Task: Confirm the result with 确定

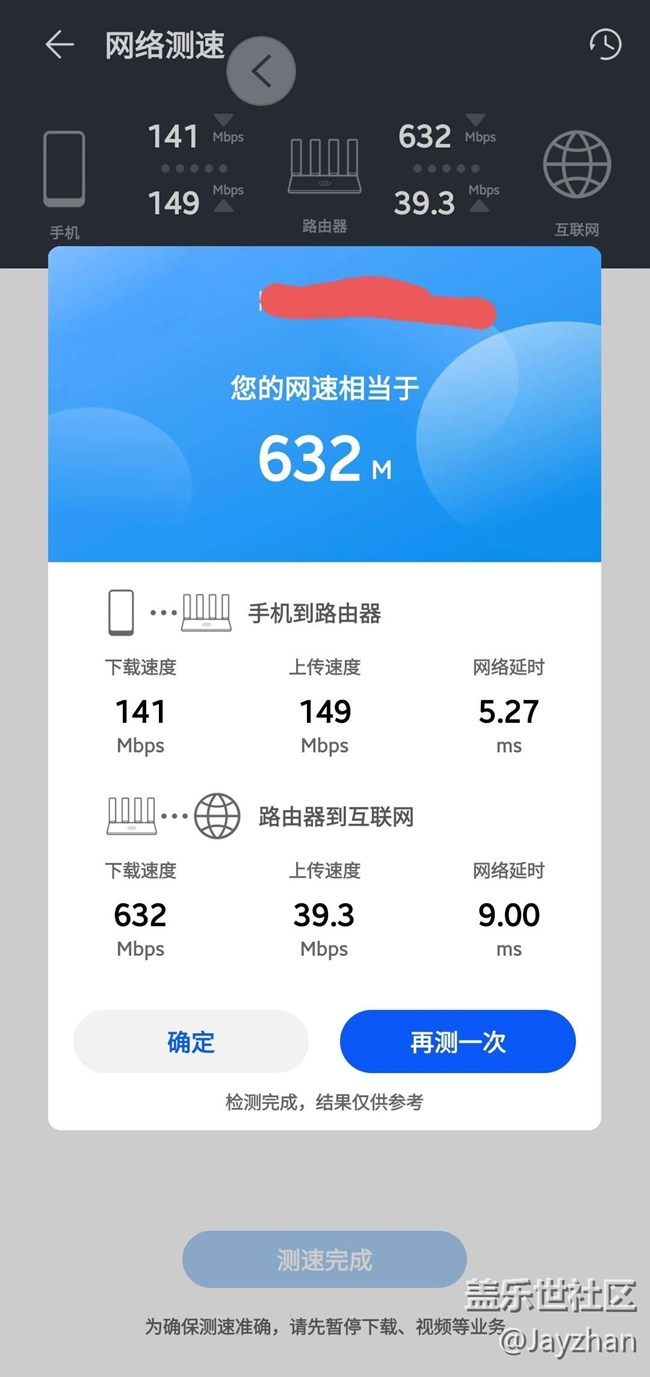Action: point(191,1041)
